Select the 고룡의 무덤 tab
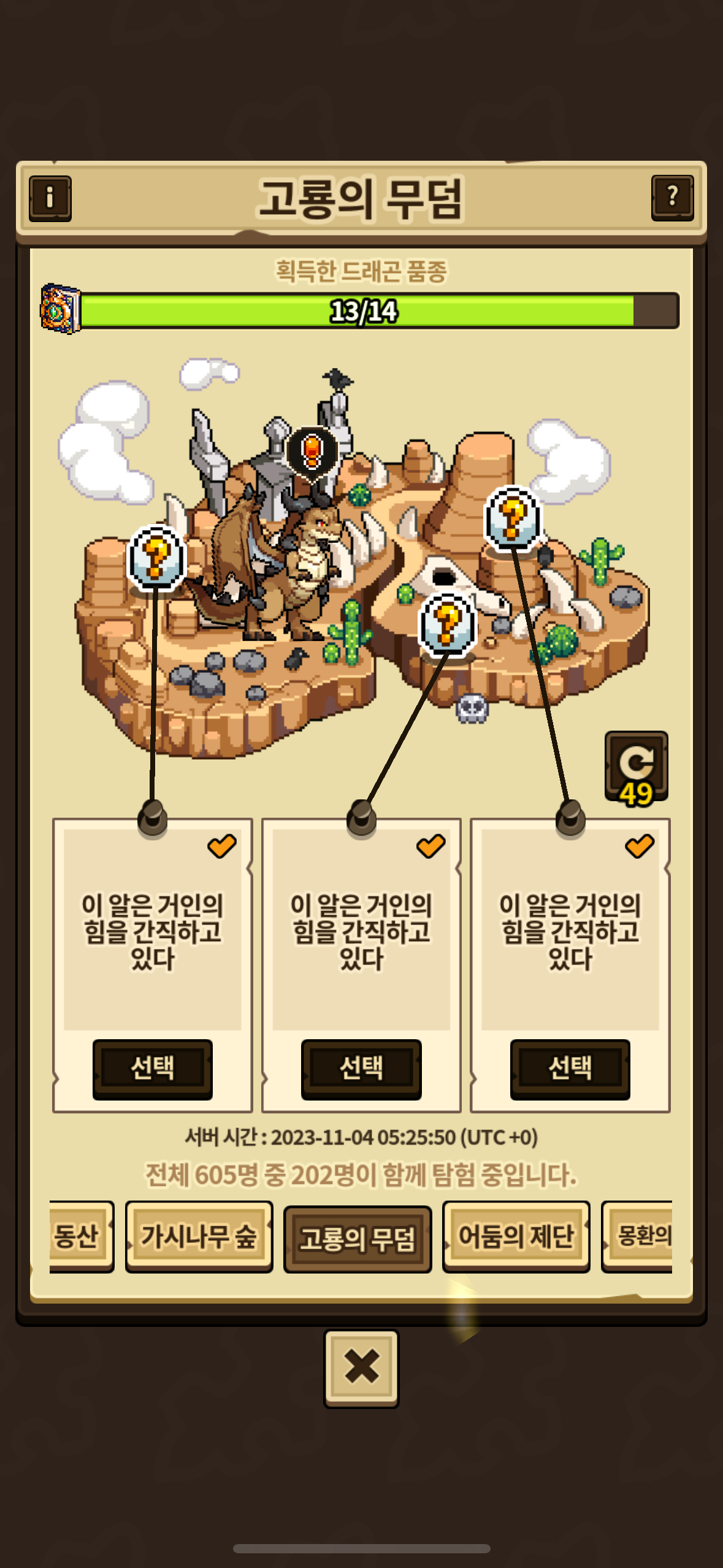 point(358,1239)
